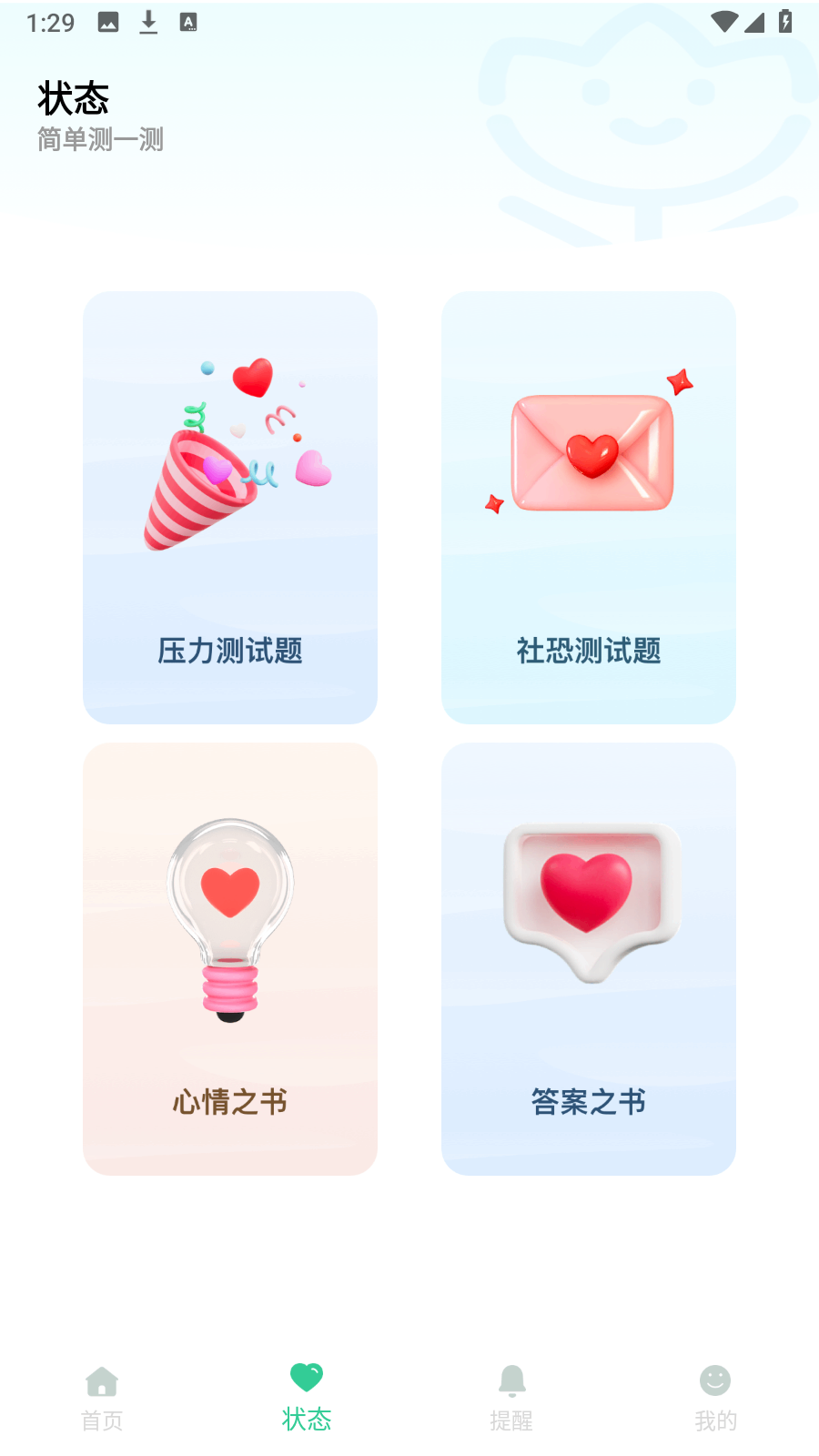Tap the Wi-Fi icon in status bar
The height and width of the screenshot is (1456, 819).
coord(723,20)
